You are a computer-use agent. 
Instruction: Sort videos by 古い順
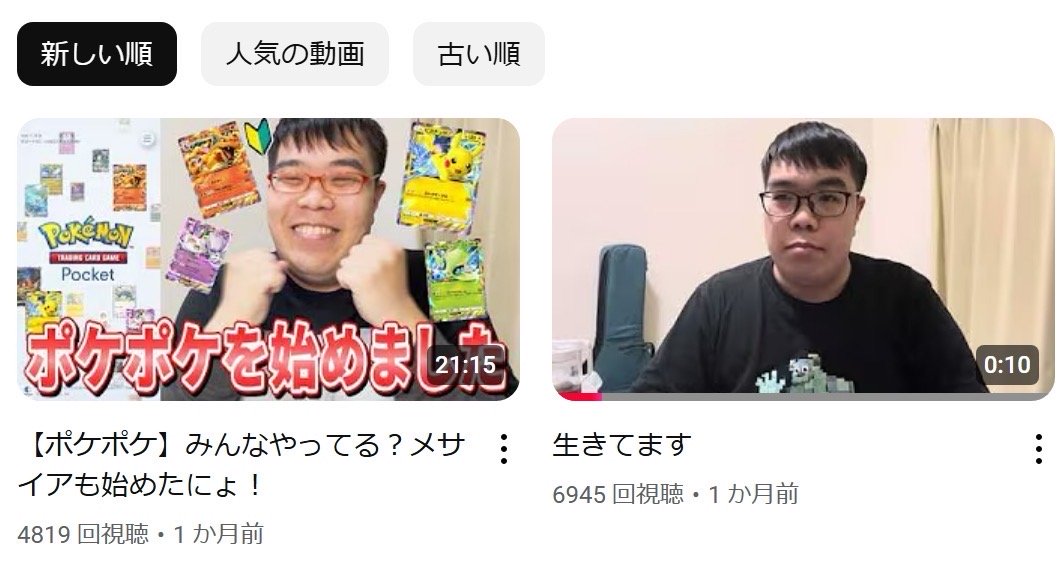[479, 54]
